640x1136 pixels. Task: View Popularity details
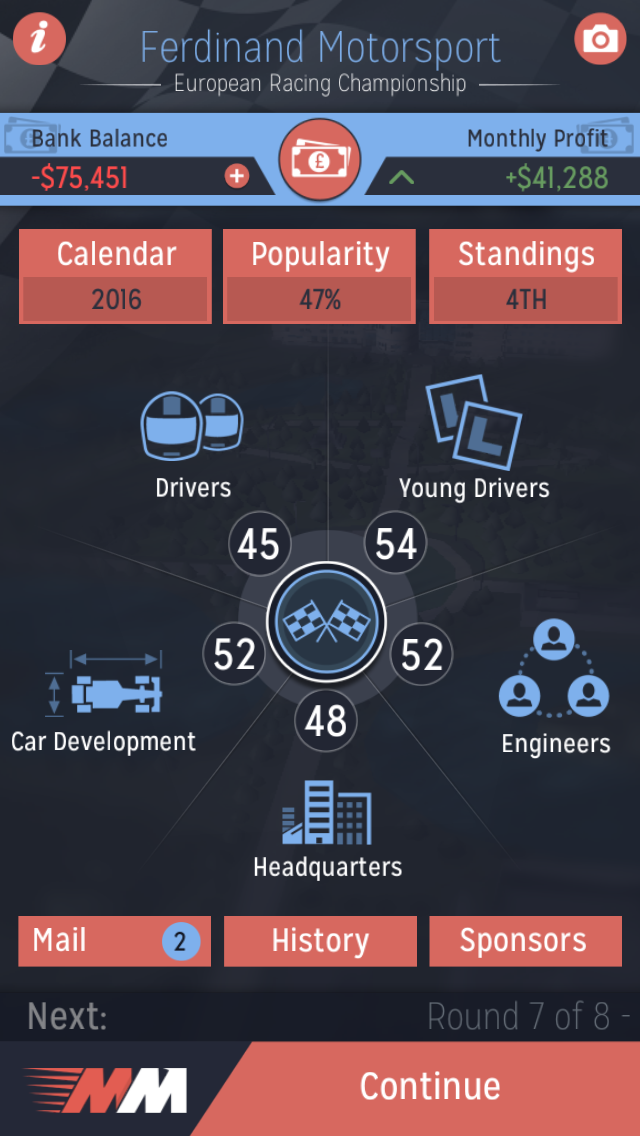point(320,276)
